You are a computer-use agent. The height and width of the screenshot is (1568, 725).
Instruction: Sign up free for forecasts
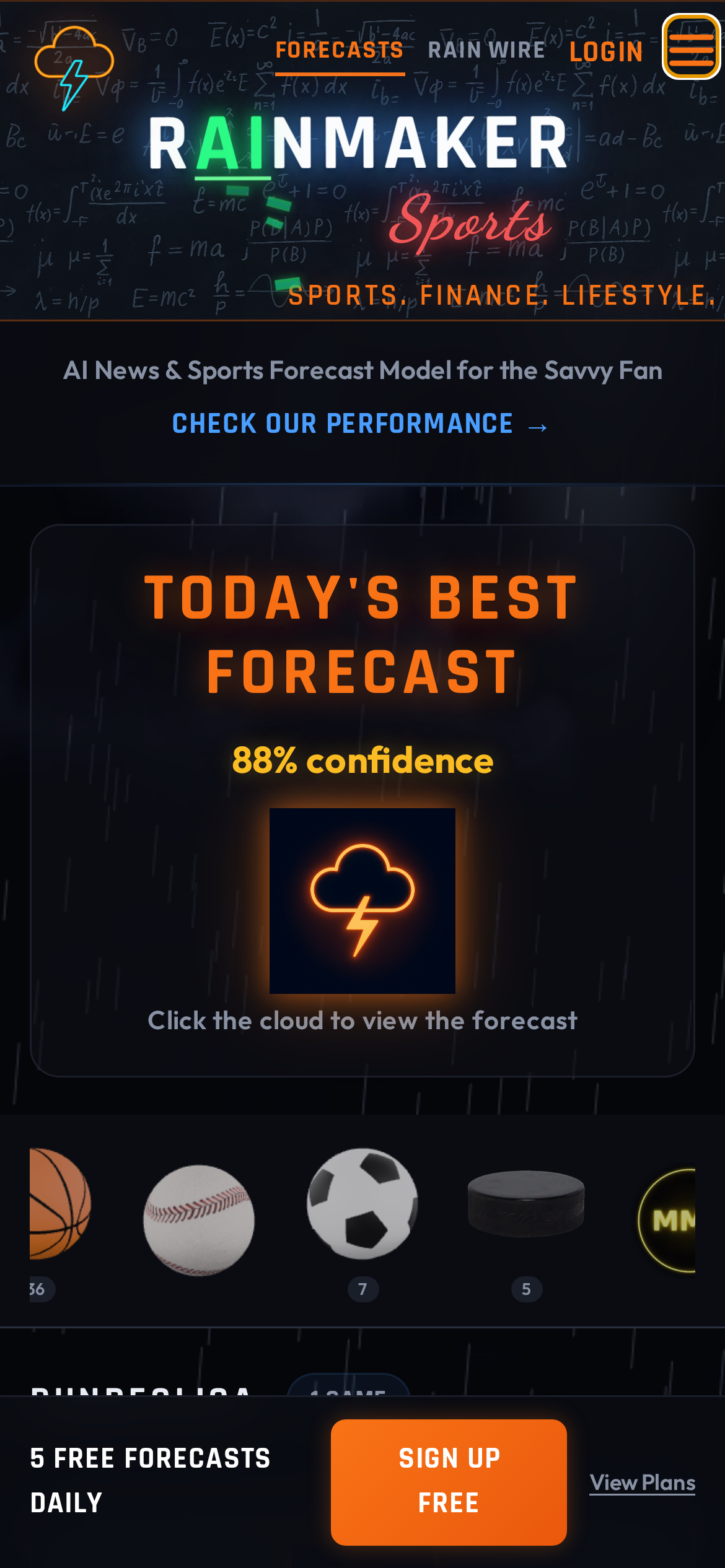tap(449, 1481)
